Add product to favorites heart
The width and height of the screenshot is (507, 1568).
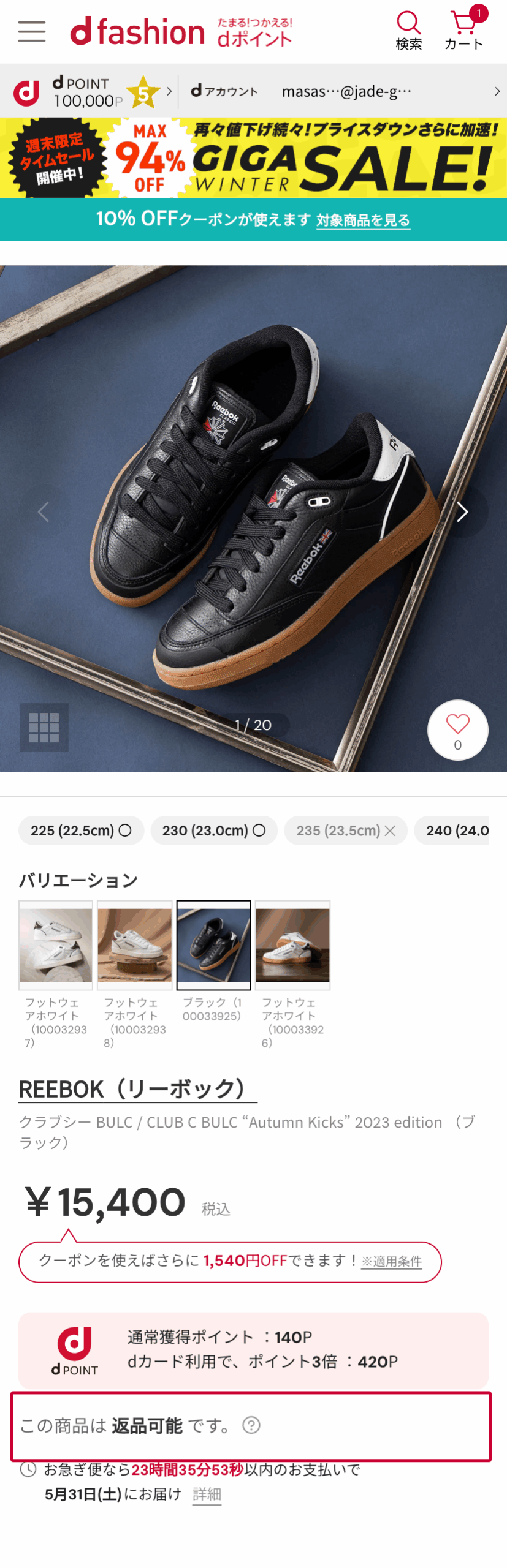pyautogui.click(x=457, y=729)
